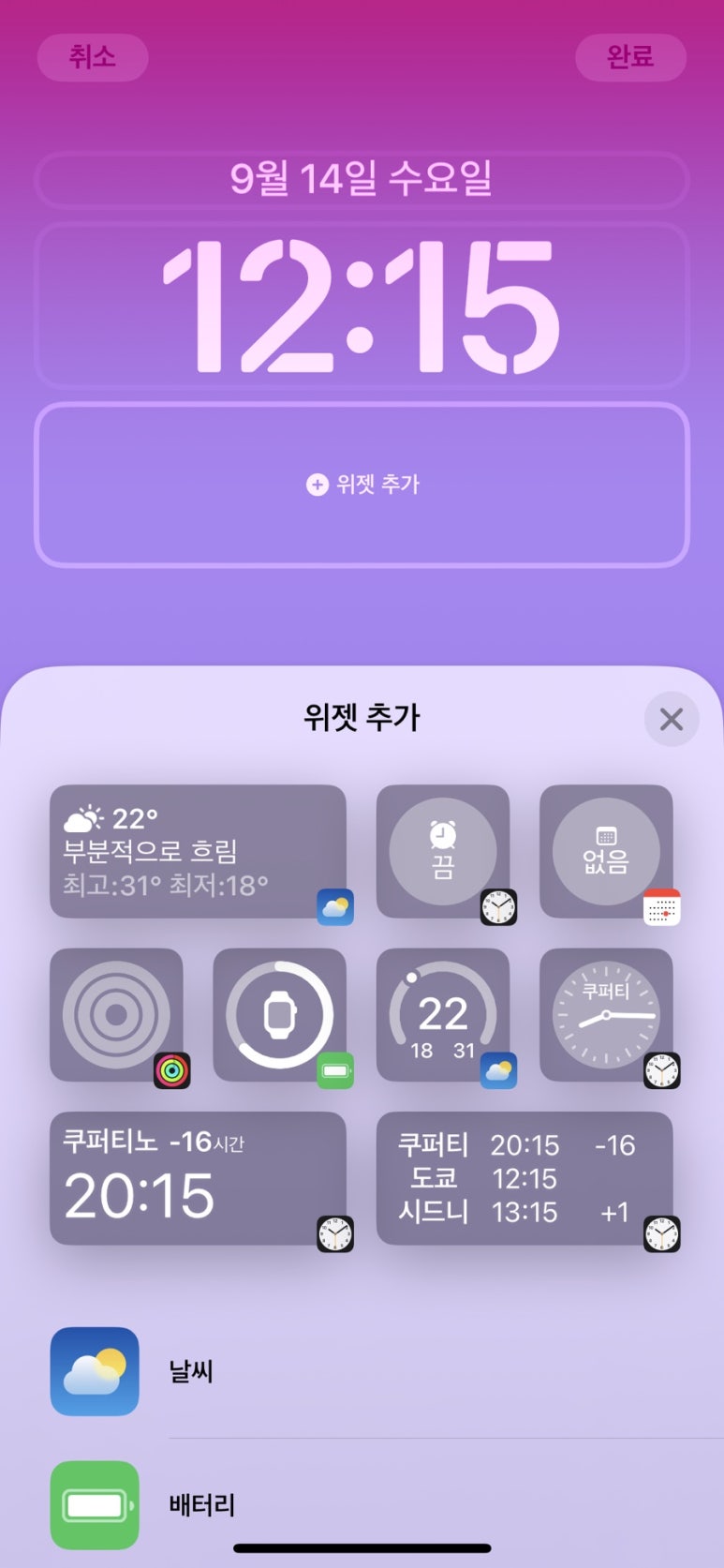Add the analog clock widget for 쿠퍼티
Screen dimensions: 724x1568
tap(606, 1015)
